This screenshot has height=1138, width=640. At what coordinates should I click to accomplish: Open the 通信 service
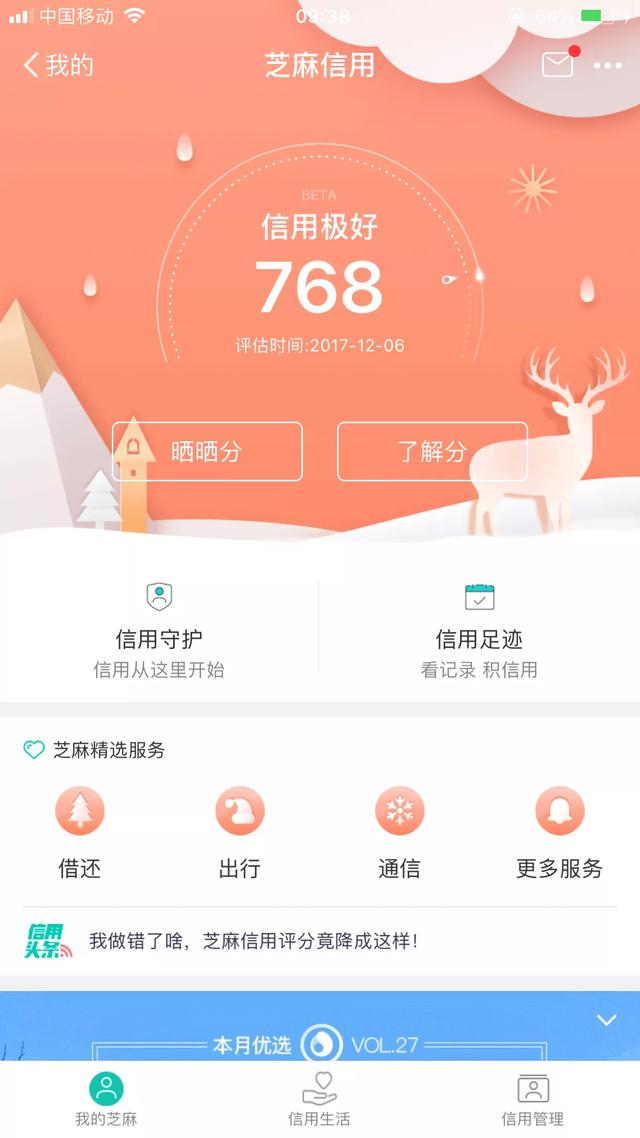[400, 832]
